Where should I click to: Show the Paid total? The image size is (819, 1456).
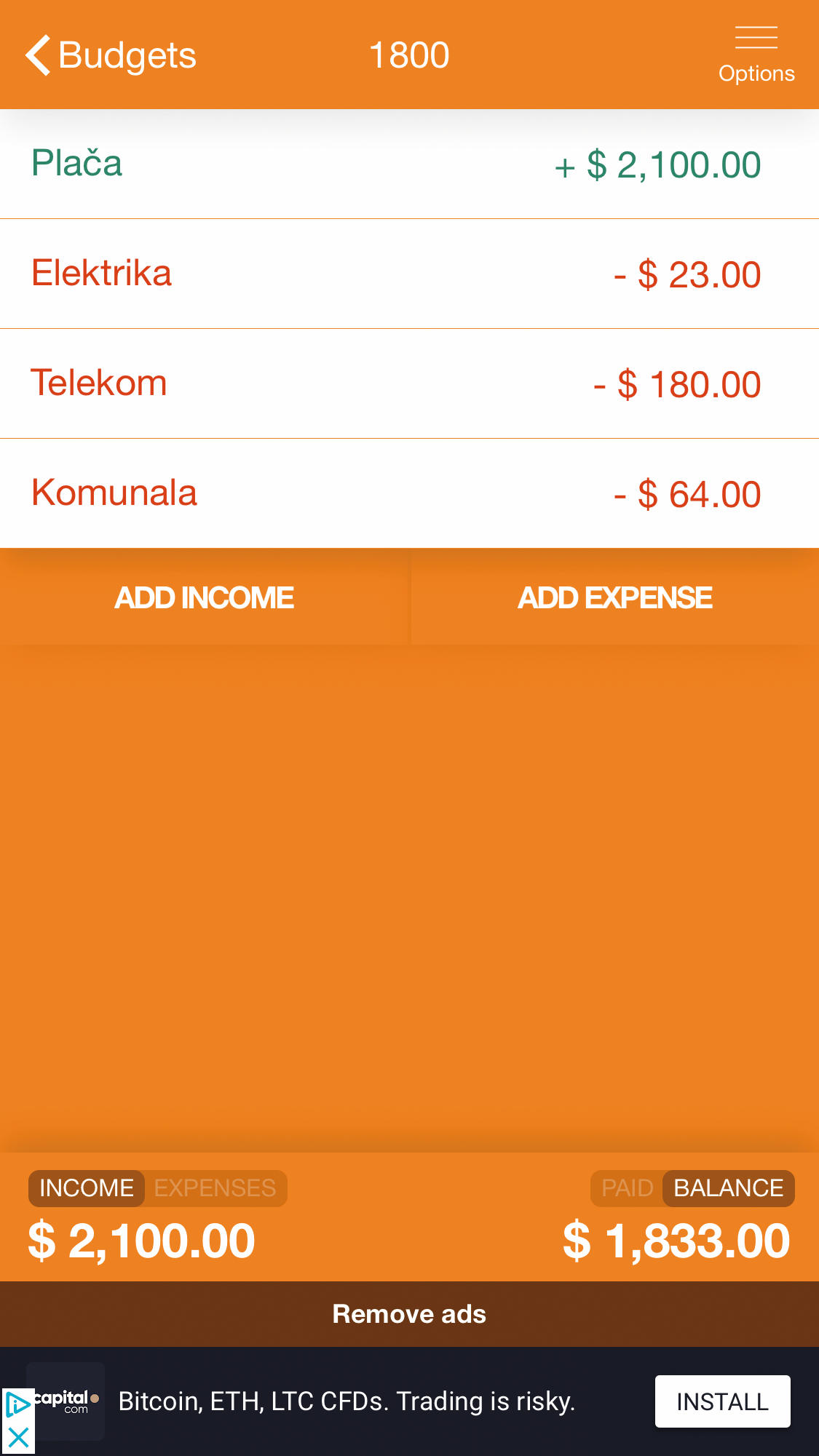(x=627, y=1188)
